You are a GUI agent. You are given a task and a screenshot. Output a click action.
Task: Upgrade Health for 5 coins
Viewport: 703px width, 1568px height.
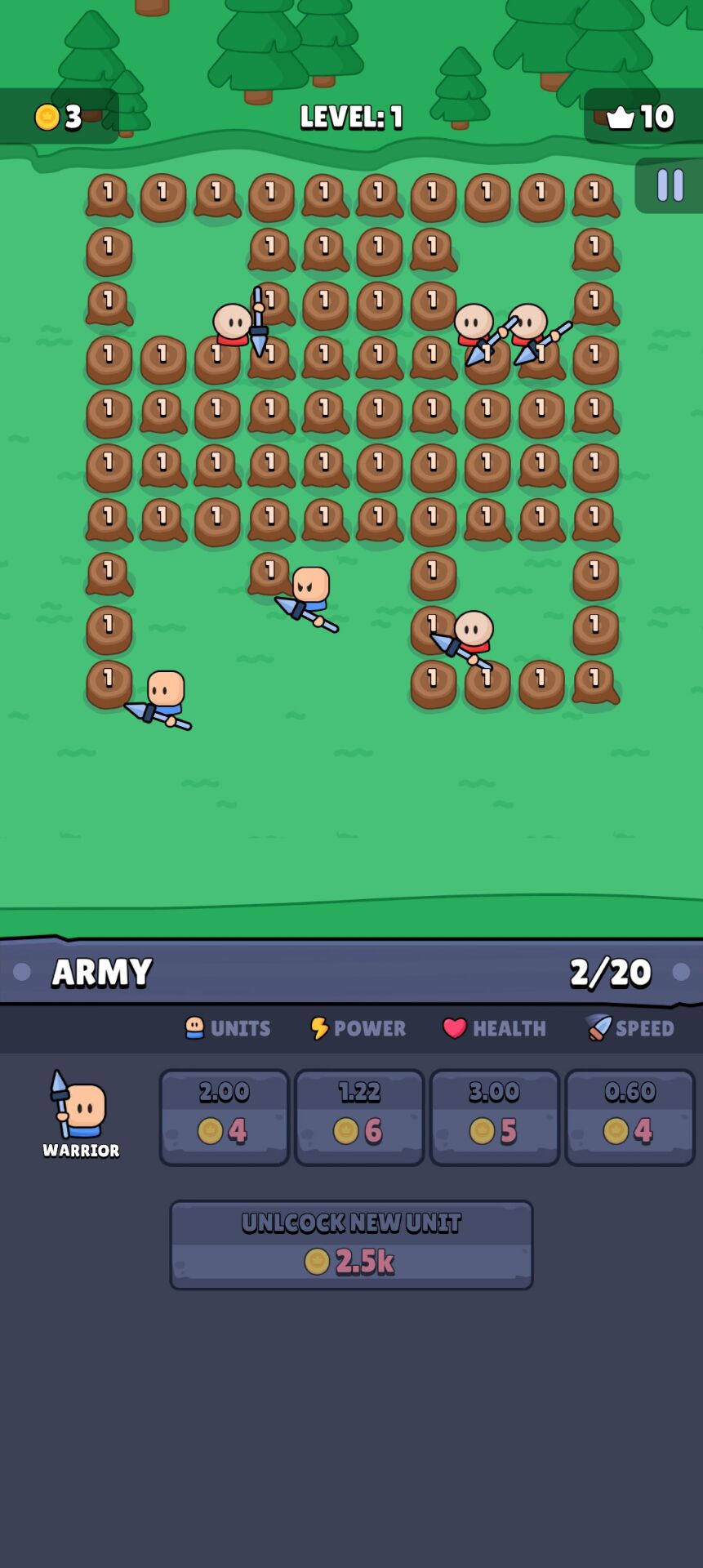[x=495, y=1116]
